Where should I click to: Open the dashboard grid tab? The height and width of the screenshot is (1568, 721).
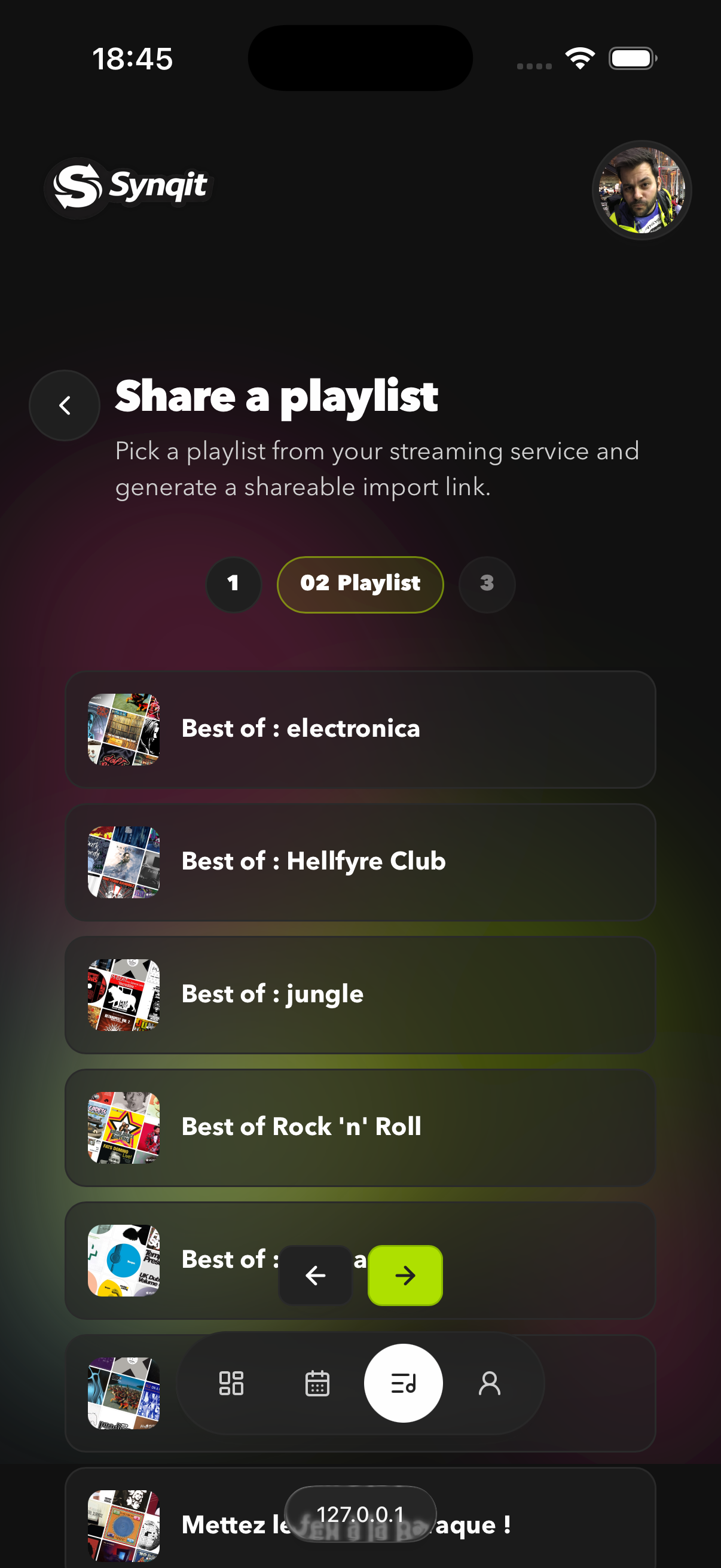point(231,1383)
